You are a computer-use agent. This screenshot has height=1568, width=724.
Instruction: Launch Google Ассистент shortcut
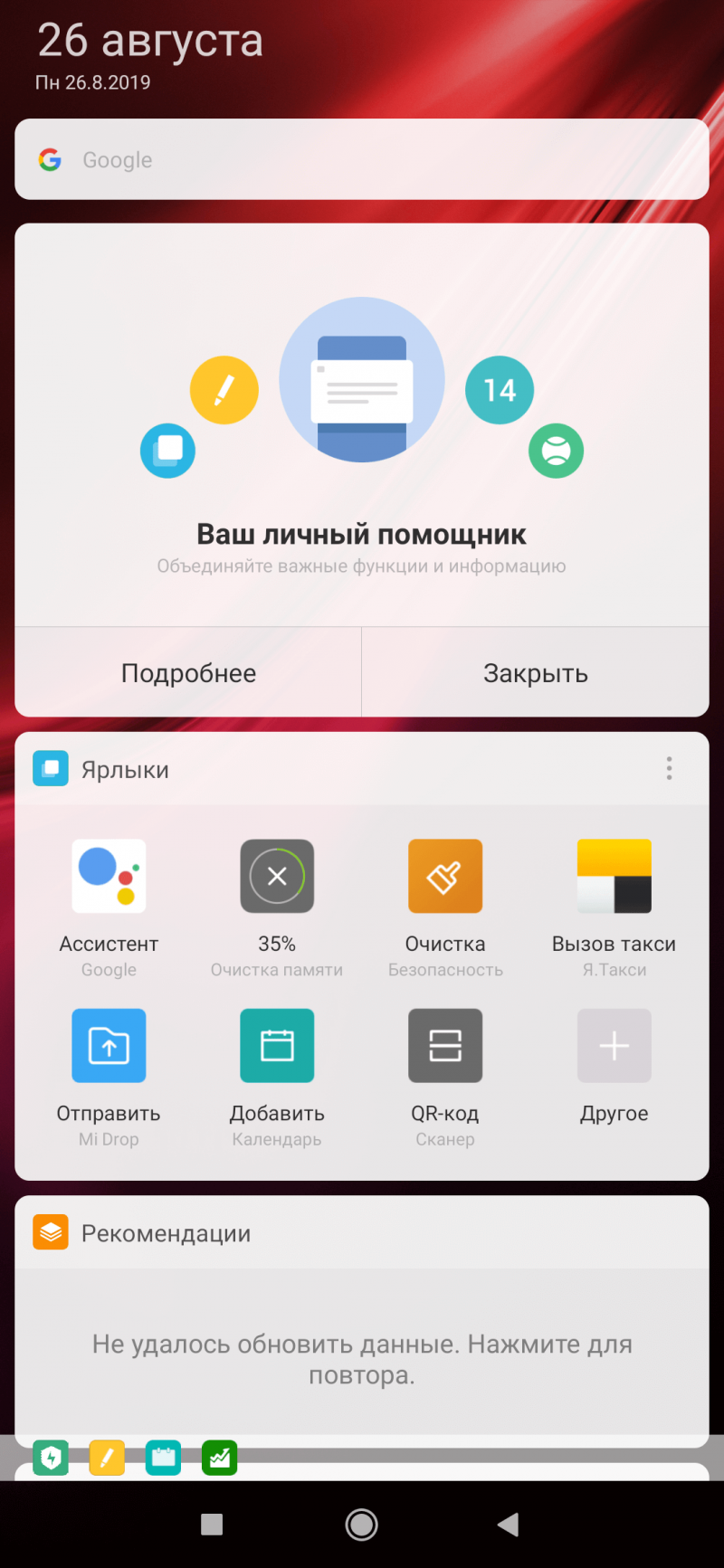(x=109, y=876)
